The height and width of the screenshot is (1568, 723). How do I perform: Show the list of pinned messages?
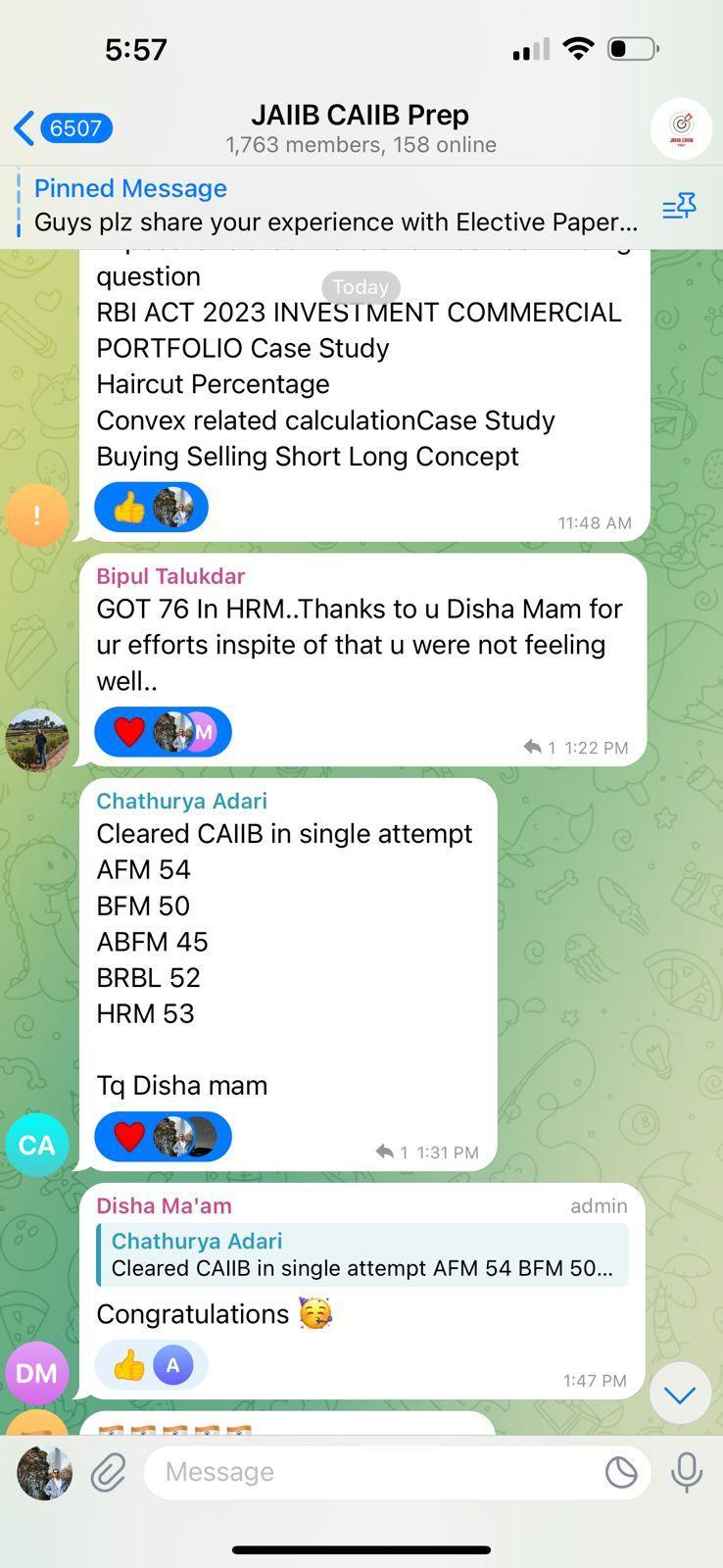click(679, 206)
